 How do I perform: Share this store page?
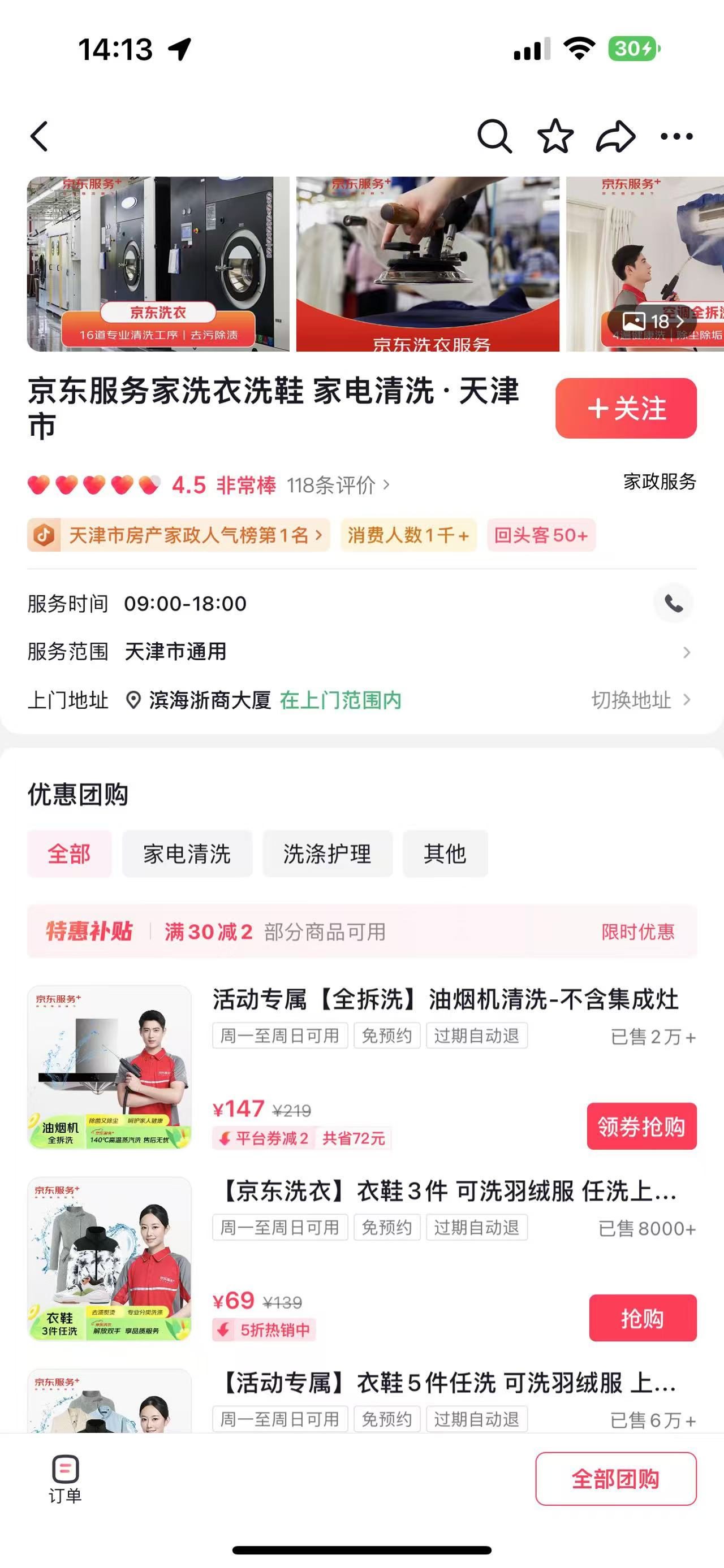coord(615,136)
